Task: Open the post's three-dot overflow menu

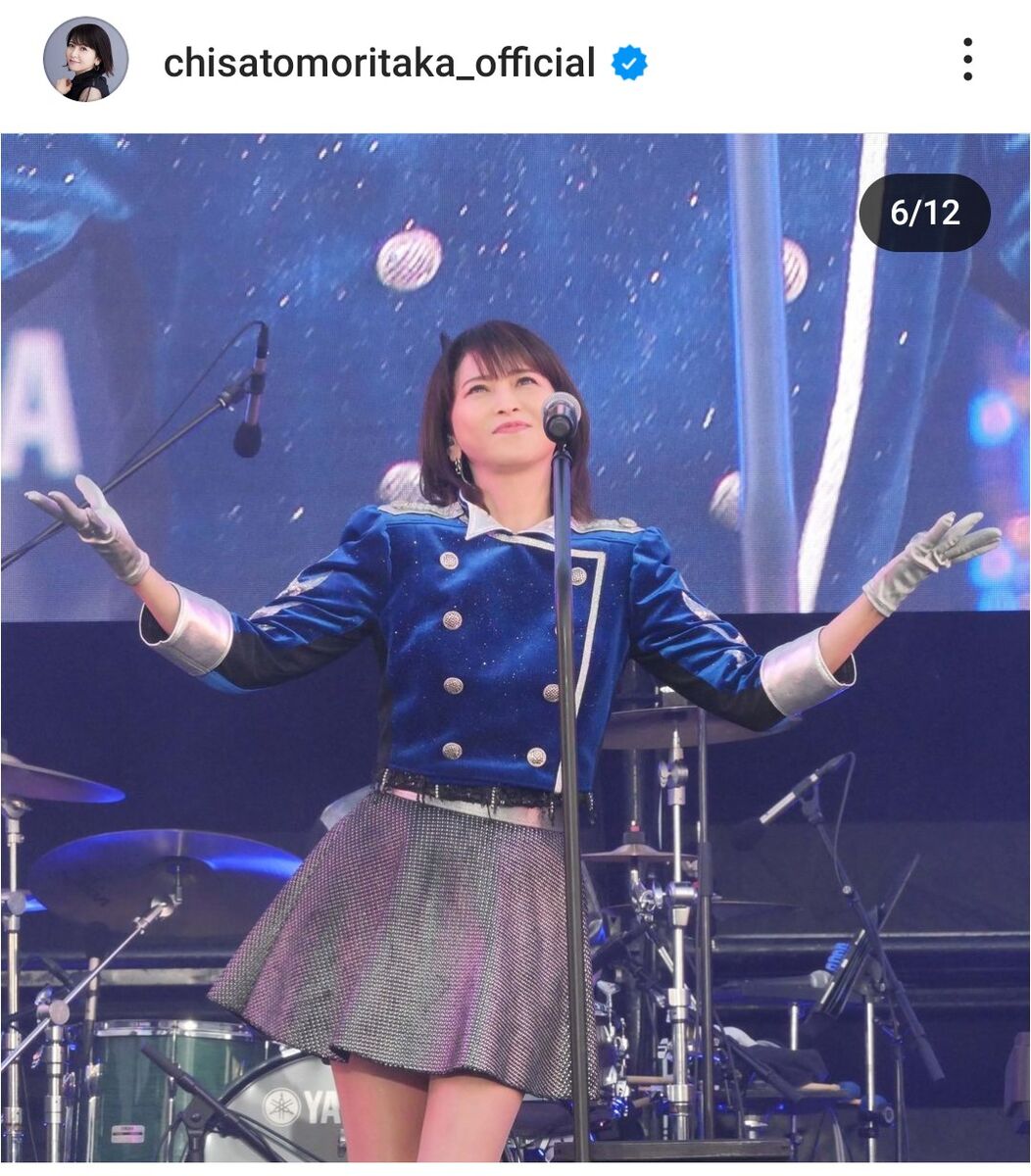Action: coord(966,61)
